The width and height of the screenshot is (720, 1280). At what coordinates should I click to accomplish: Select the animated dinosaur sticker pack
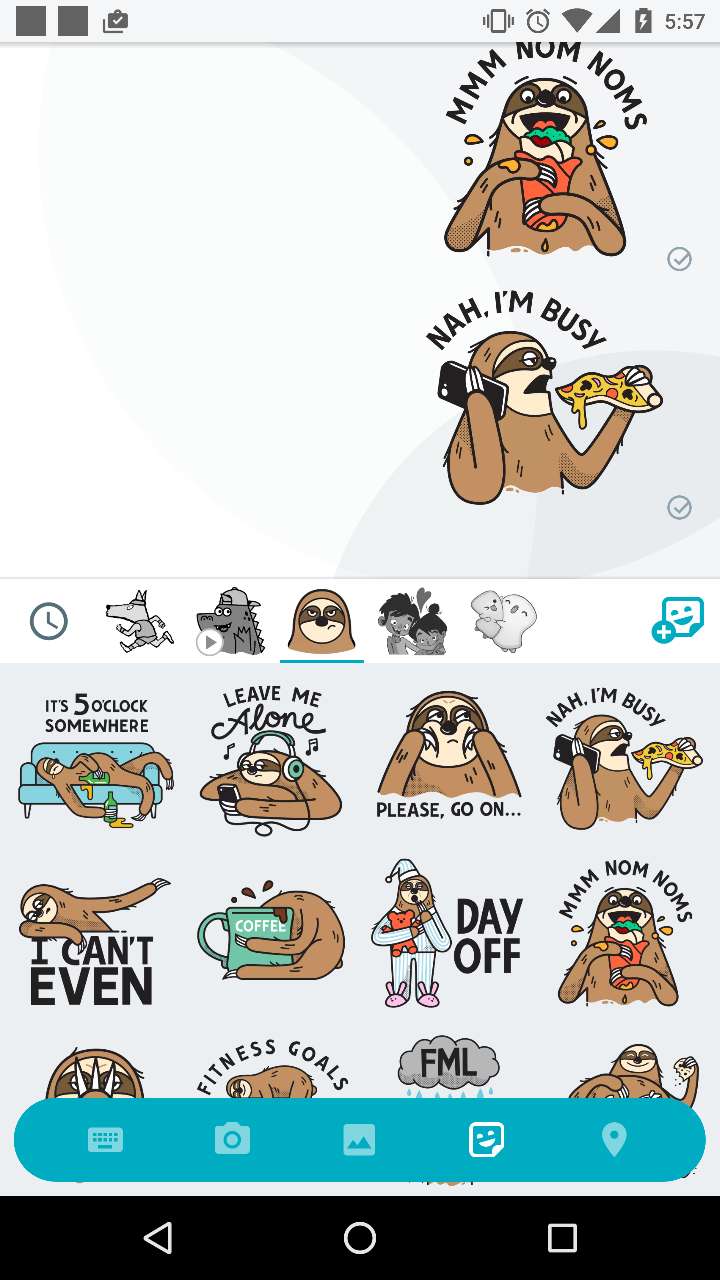(230, 621)
